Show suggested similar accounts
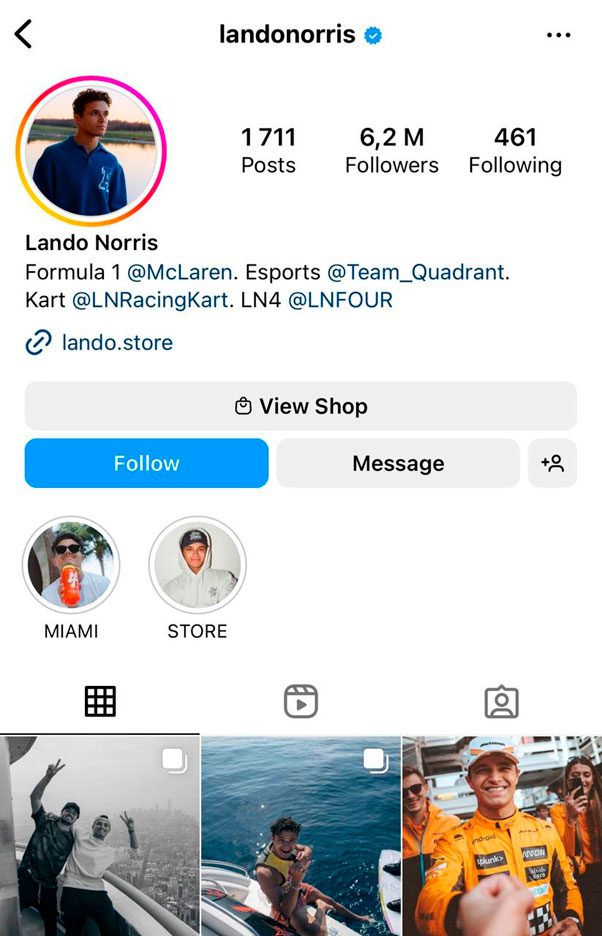This screenshot has height=936, width=602. pyautogui.click(x=552, y=463)
